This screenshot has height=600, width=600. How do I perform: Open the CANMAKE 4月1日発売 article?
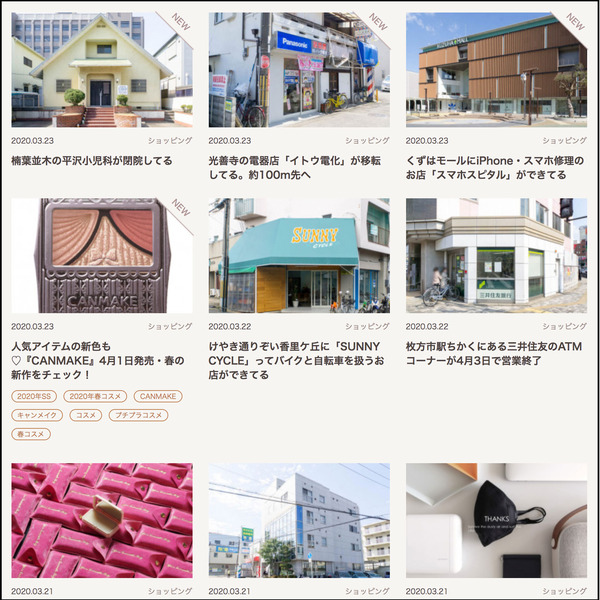click(x=100, y=359)
